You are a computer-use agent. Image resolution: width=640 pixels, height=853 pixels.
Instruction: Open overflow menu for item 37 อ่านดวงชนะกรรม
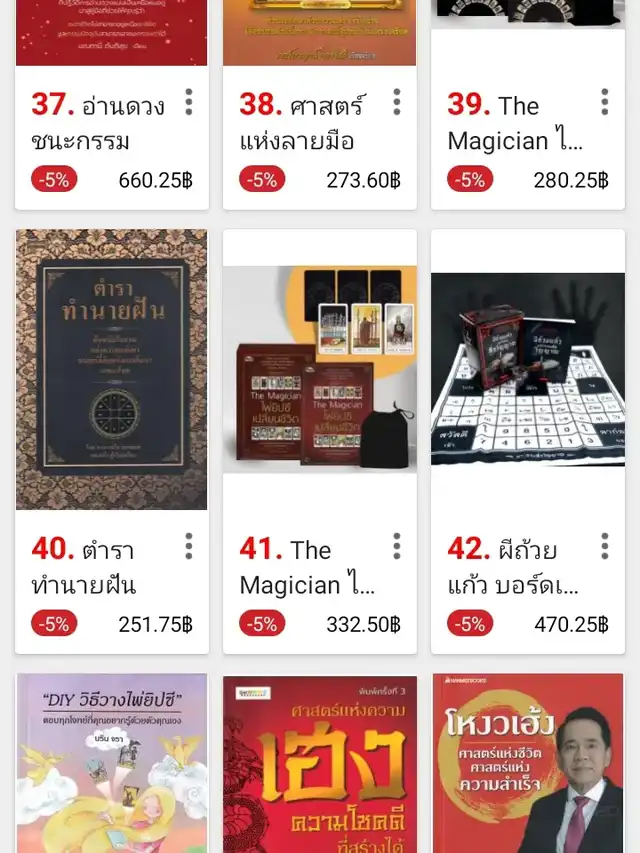point(188,102)
